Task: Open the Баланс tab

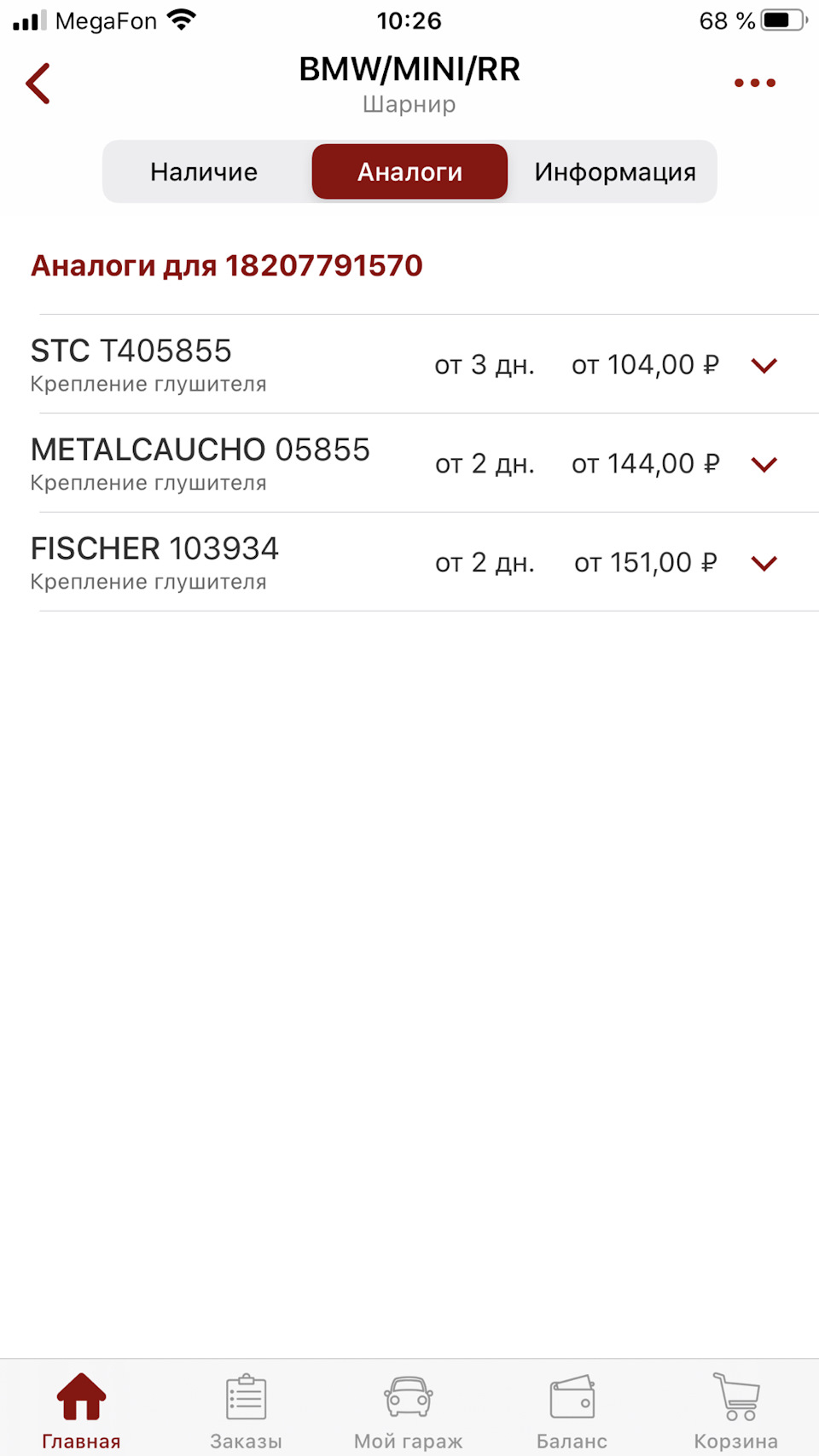Action: [x=572, y=1410]
